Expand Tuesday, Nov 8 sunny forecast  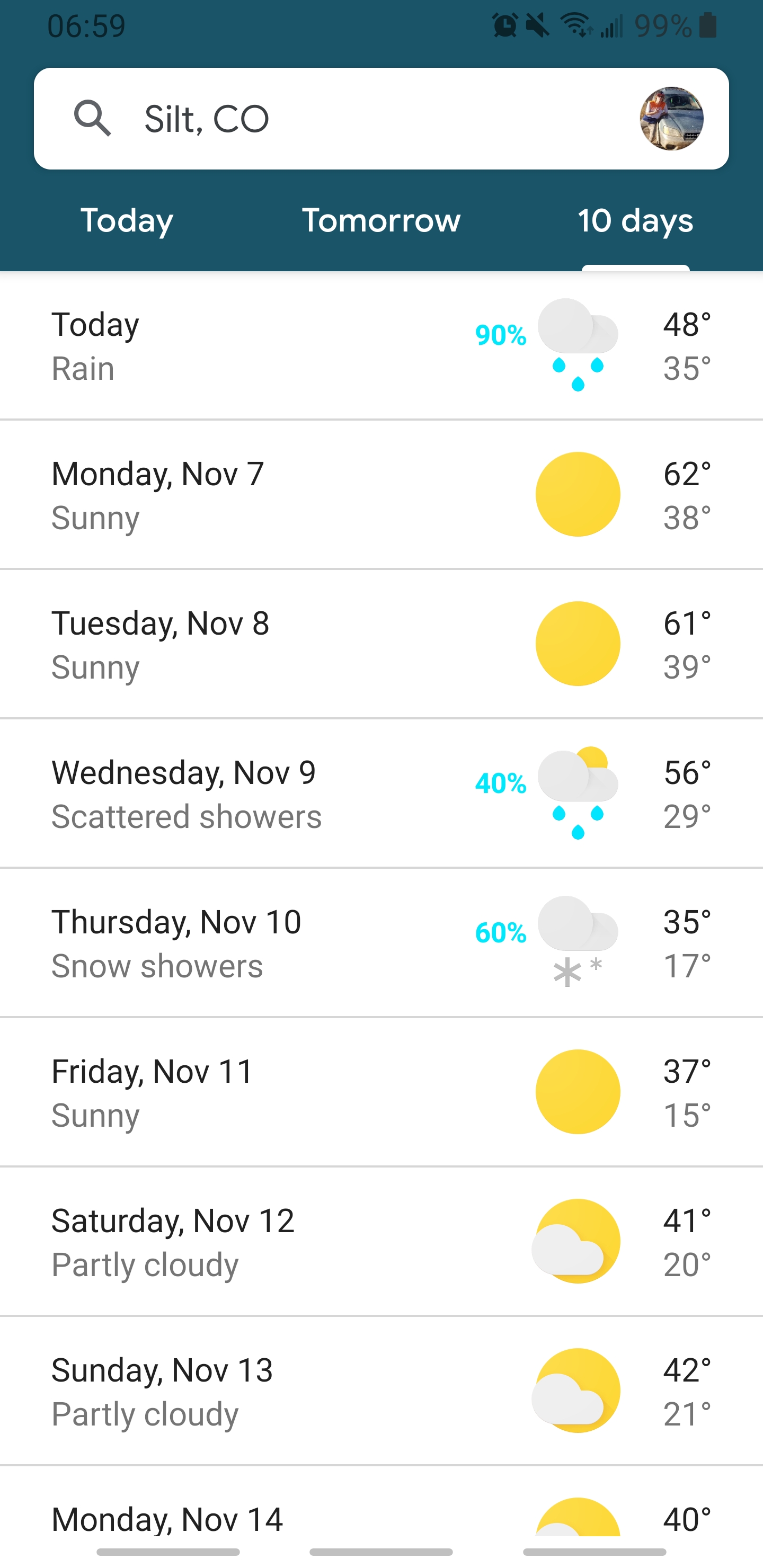click(x=381, y=644)
